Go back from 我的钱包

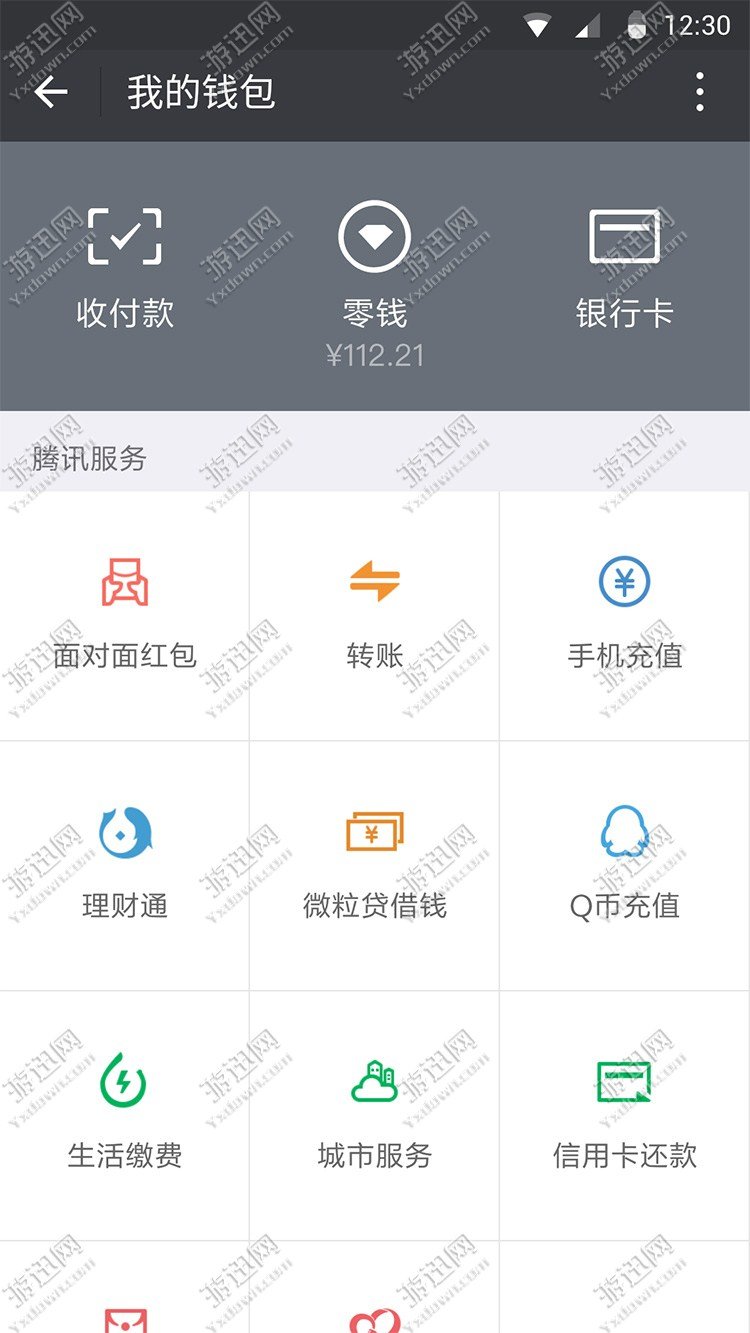(x=50, y=93)
